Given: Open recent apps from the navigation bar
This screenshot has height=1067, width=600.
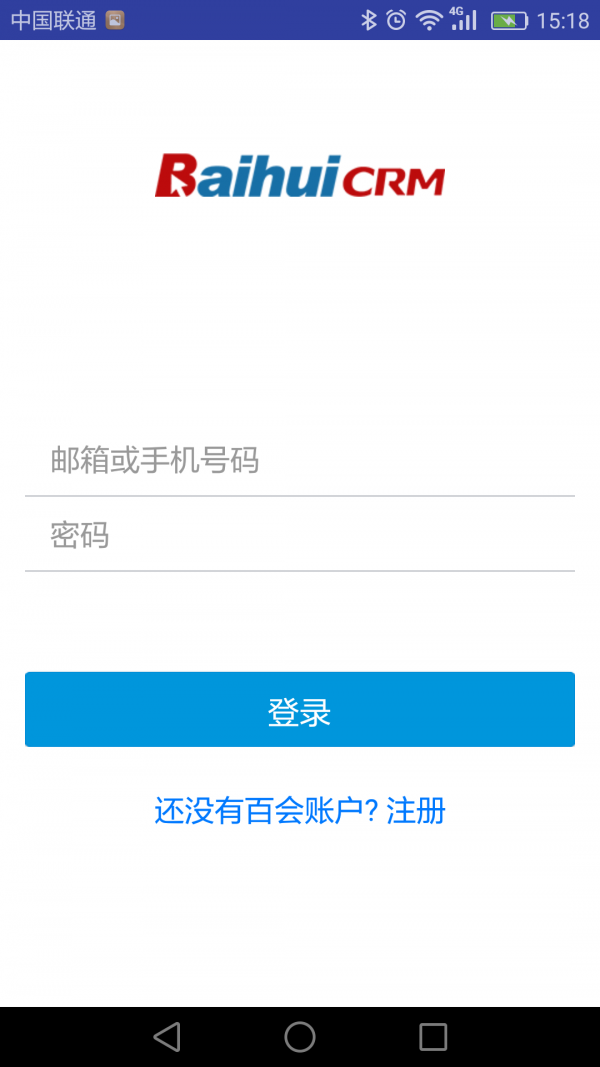Looking at the screenshot, I should [433, 1037].
